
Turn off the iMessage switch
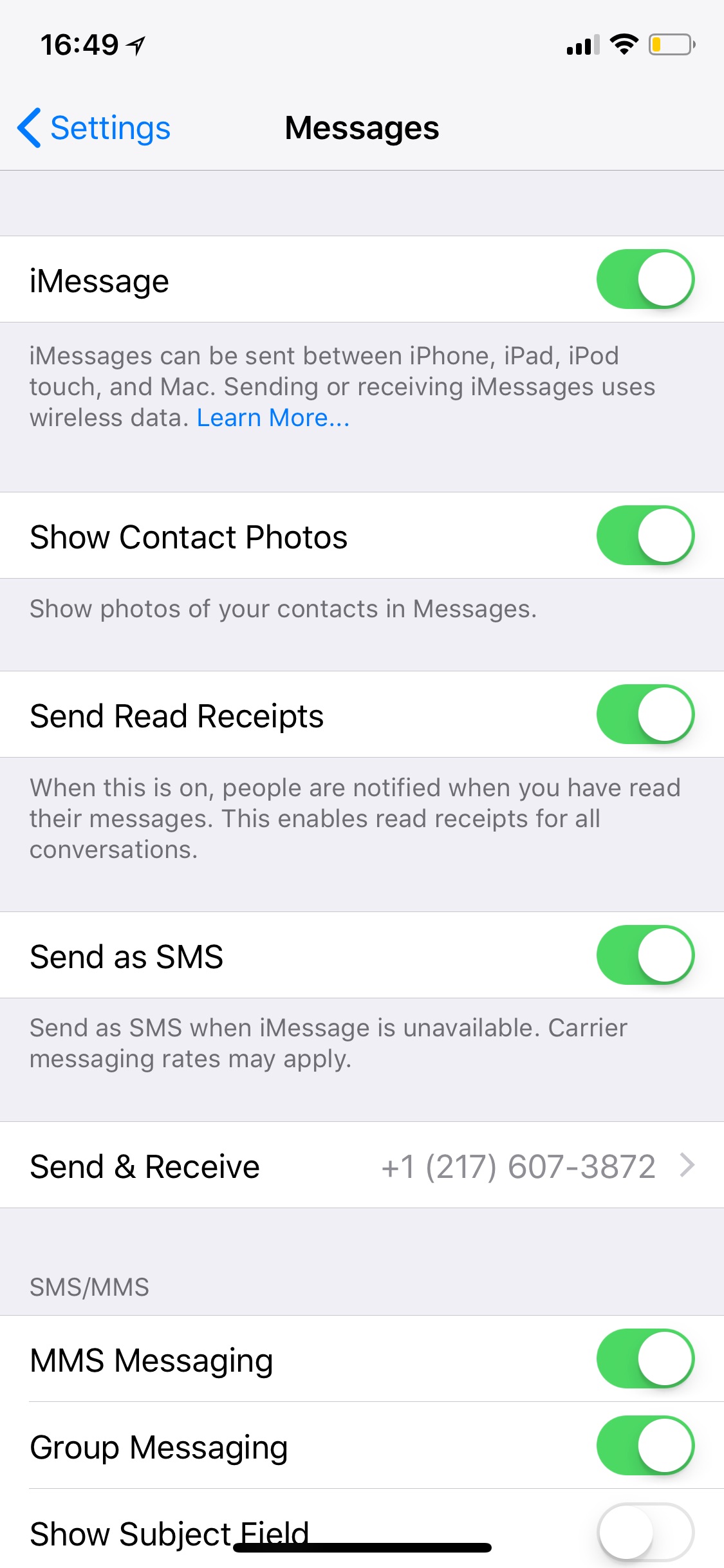point(645,279)
